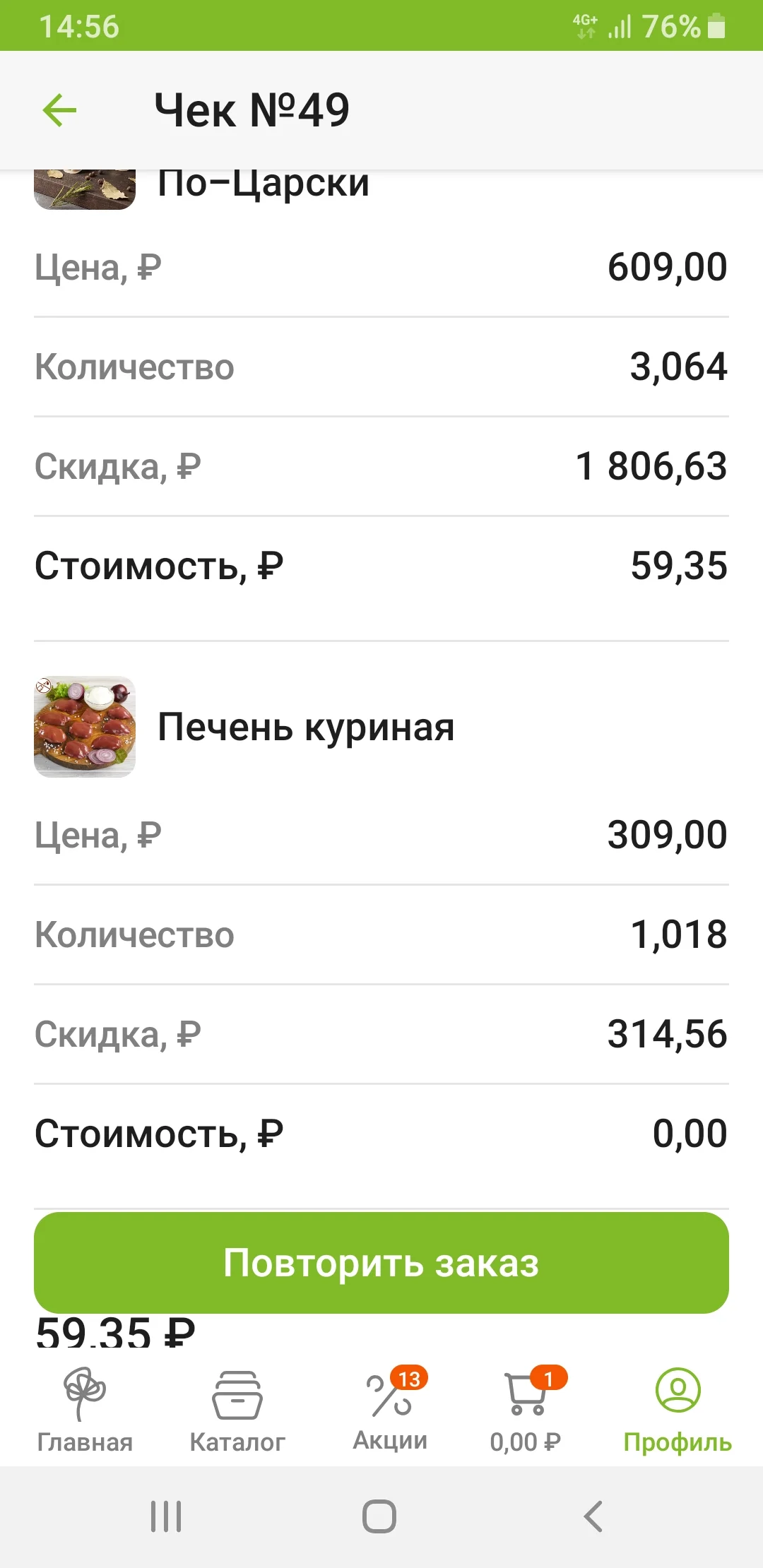The image size is (763, 1568).
Task: Open the Печень куриная product
Action: tap(244, 727)
